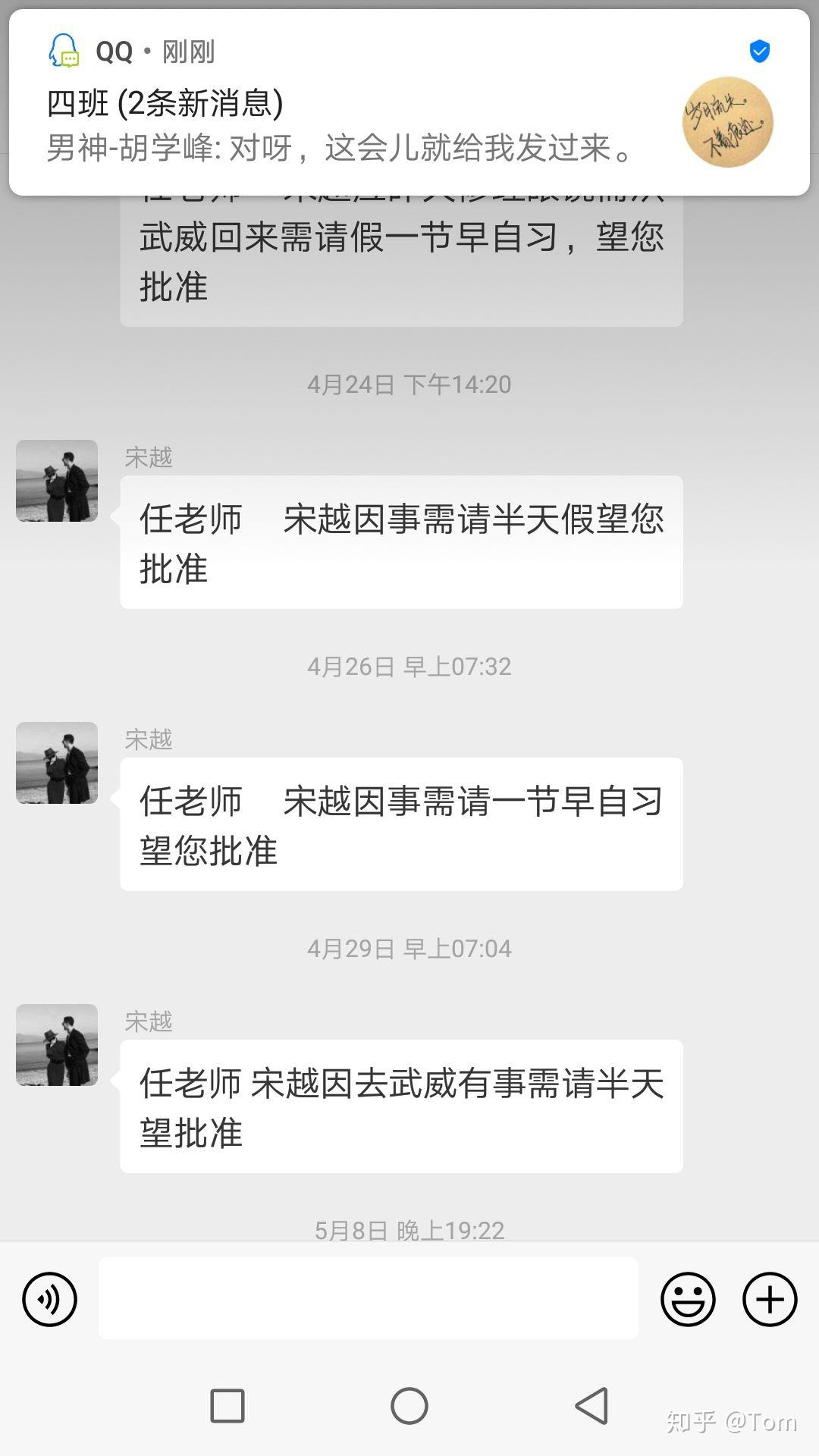Go back with the system back button
The image size is (819, 1456).
[591, 1406]
